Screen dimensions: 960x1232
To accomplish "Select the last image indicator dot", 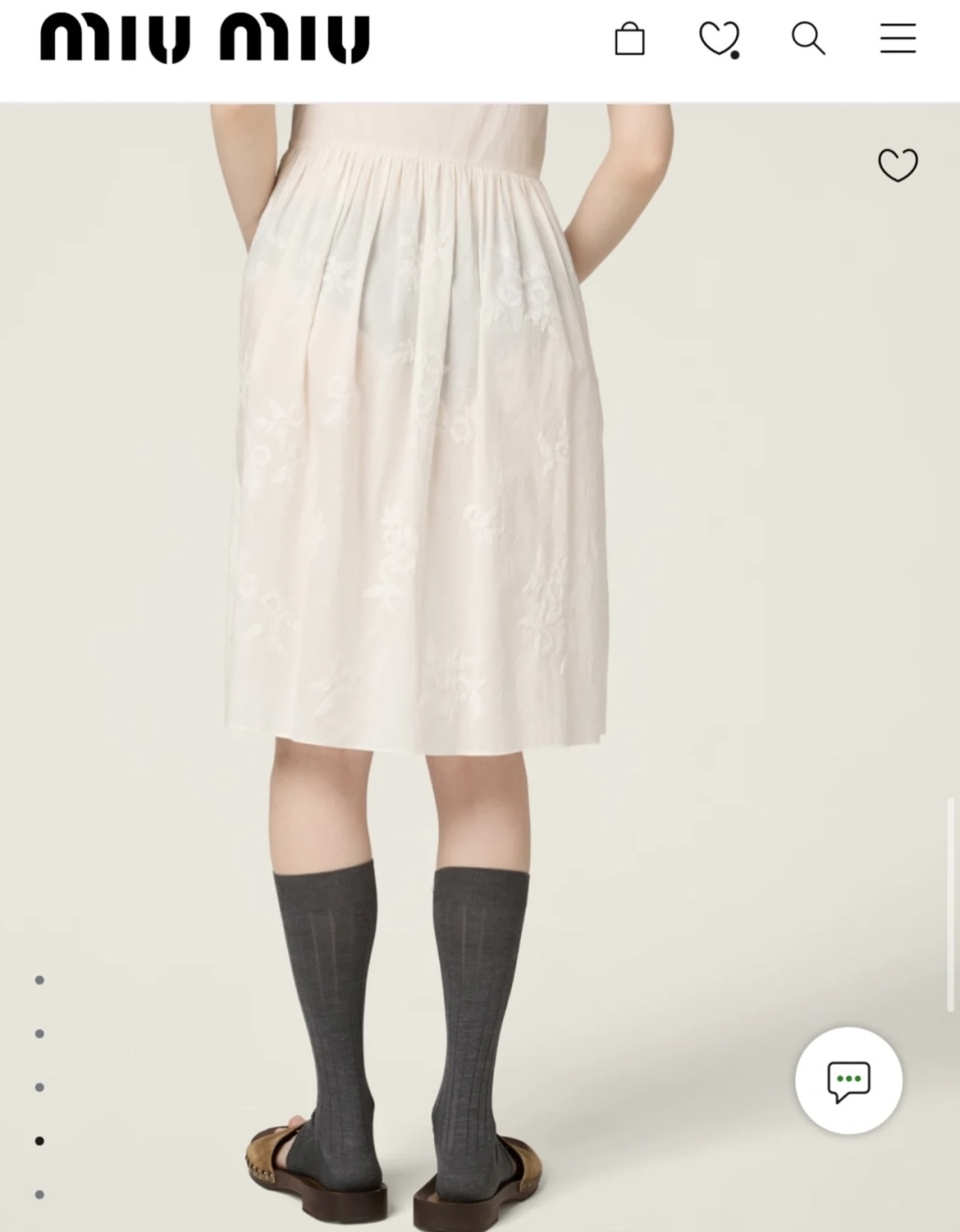I will [39, 1195].
